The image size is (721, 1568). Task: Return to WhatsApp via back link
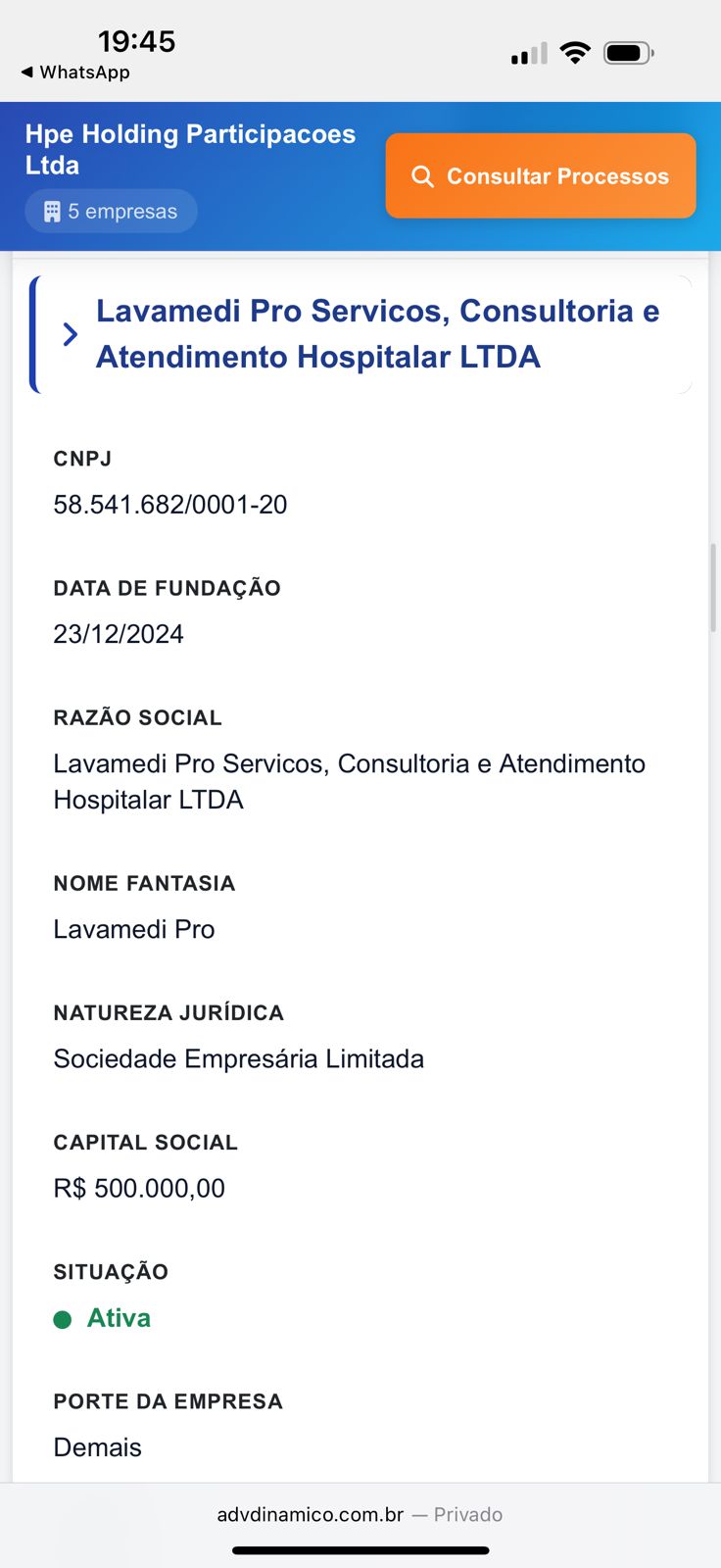75,73
